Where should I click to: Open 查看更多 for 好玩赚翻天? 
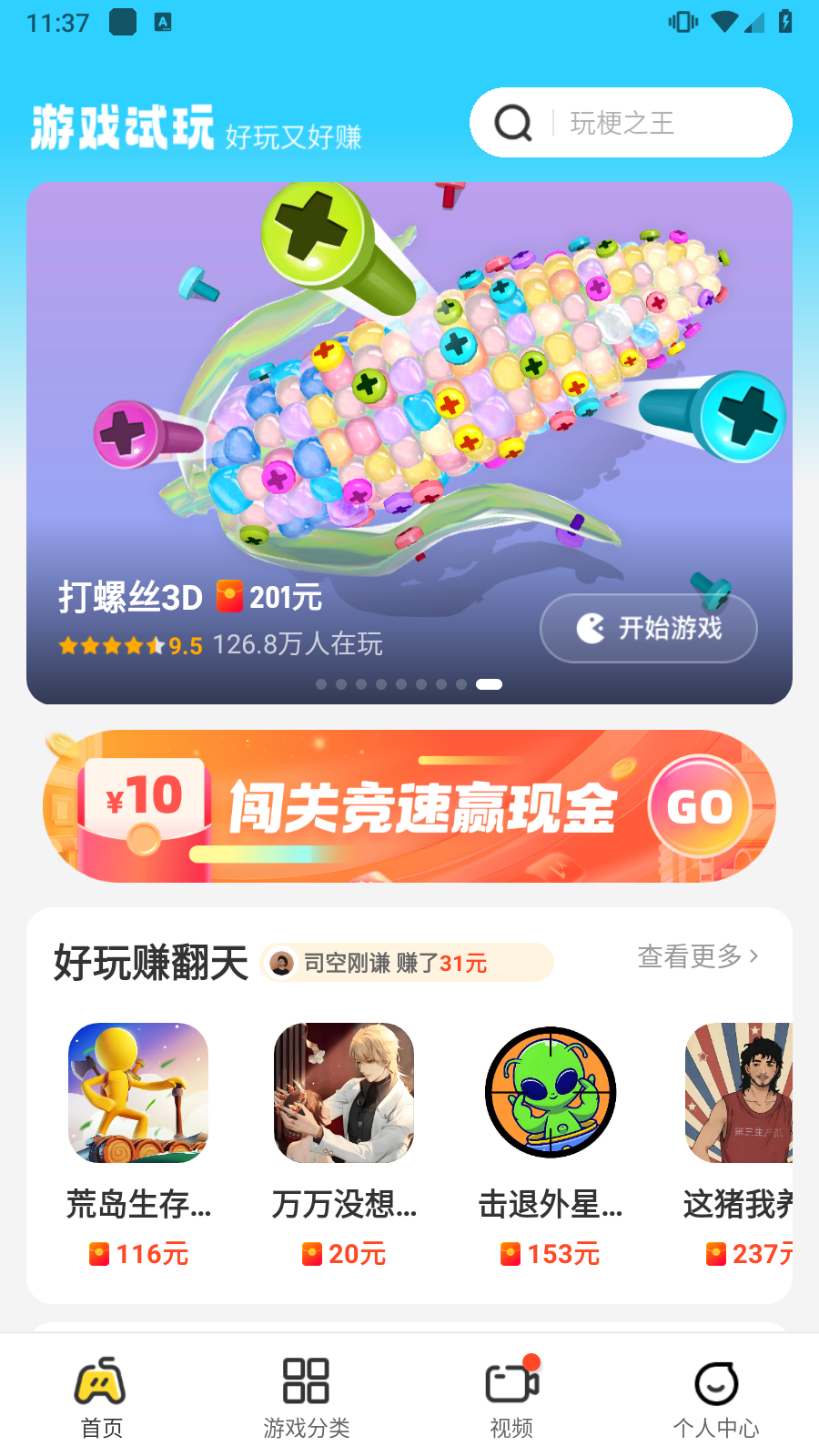[697, 956]
